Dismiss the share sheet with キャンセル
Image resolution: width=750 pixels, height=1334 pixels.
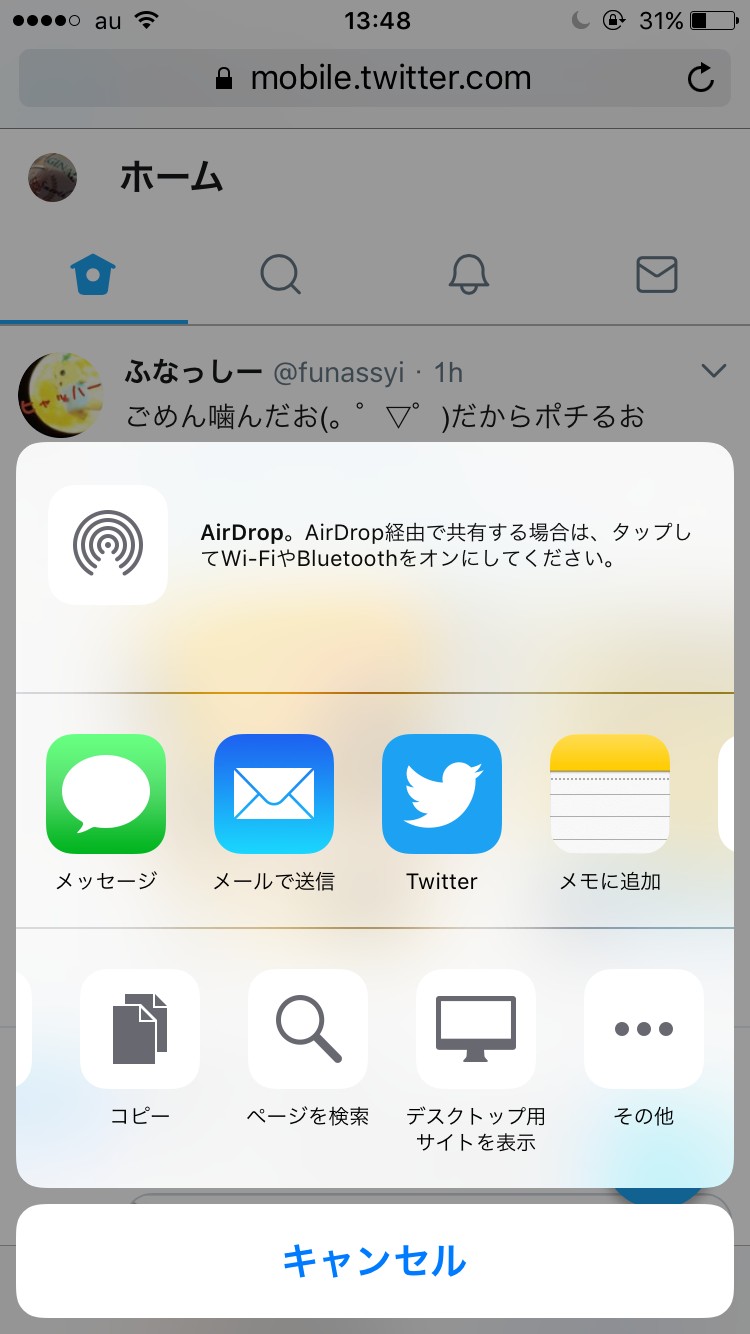point(375,1261)
